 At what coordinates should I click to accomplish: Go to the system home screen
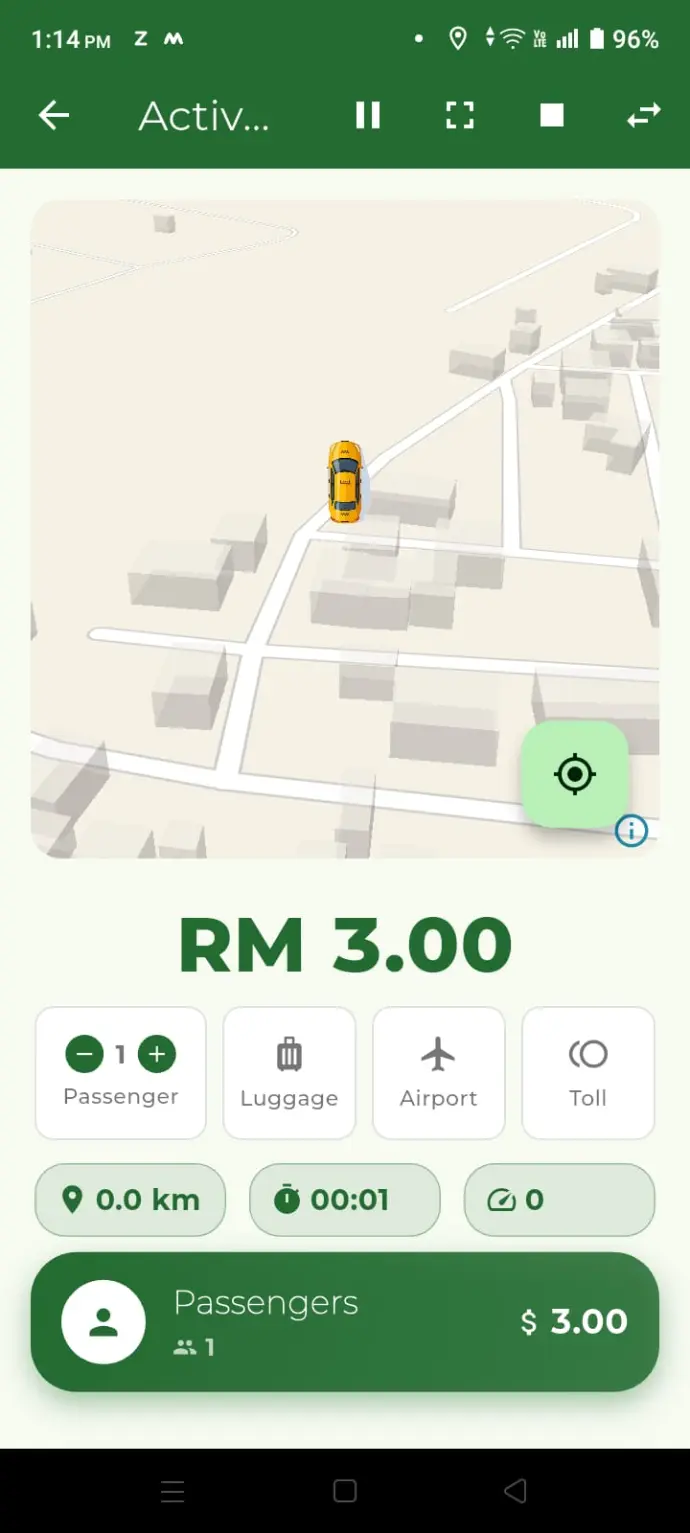(345, 1492)
